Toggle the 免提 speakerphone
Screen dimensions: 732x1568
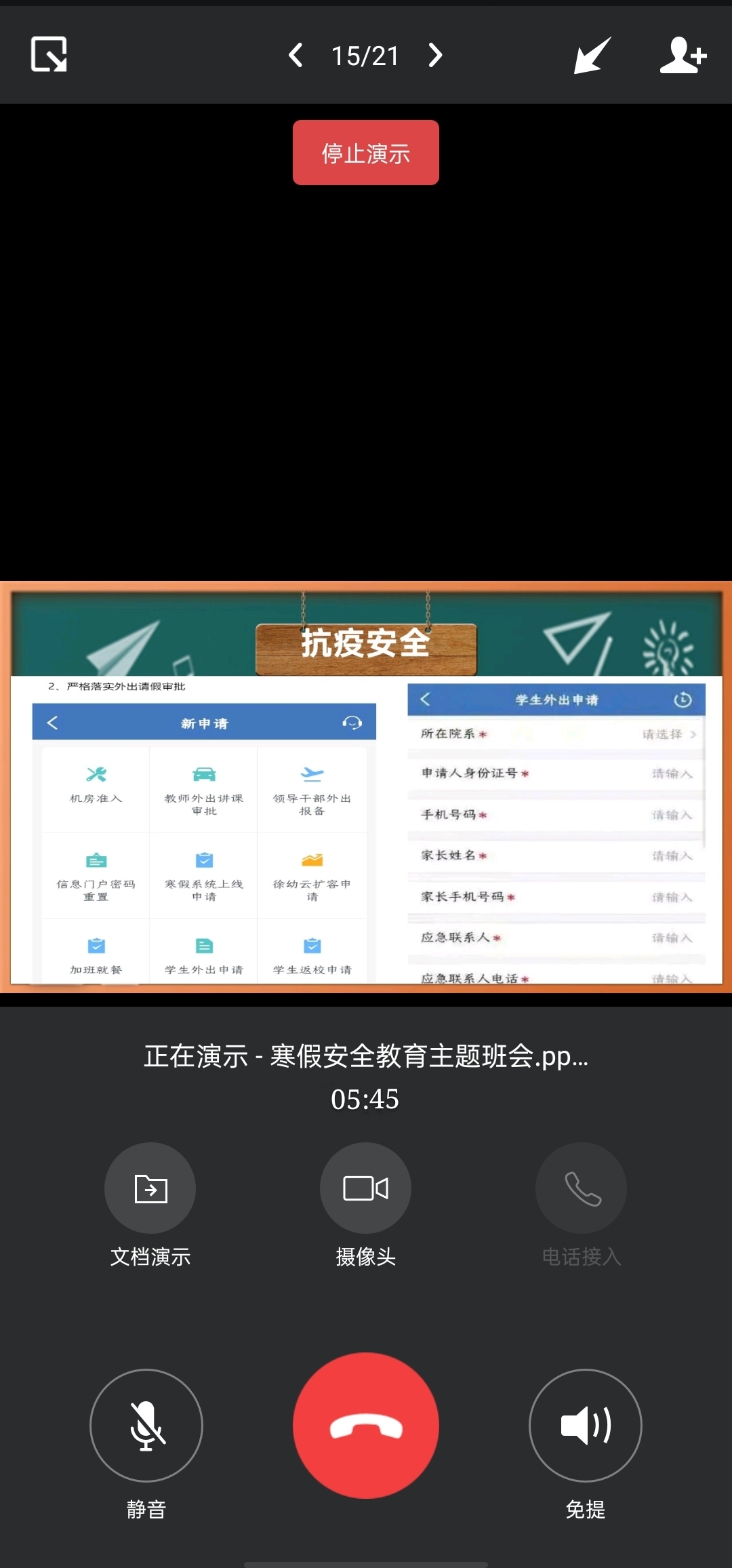[x=585, y=1425]
